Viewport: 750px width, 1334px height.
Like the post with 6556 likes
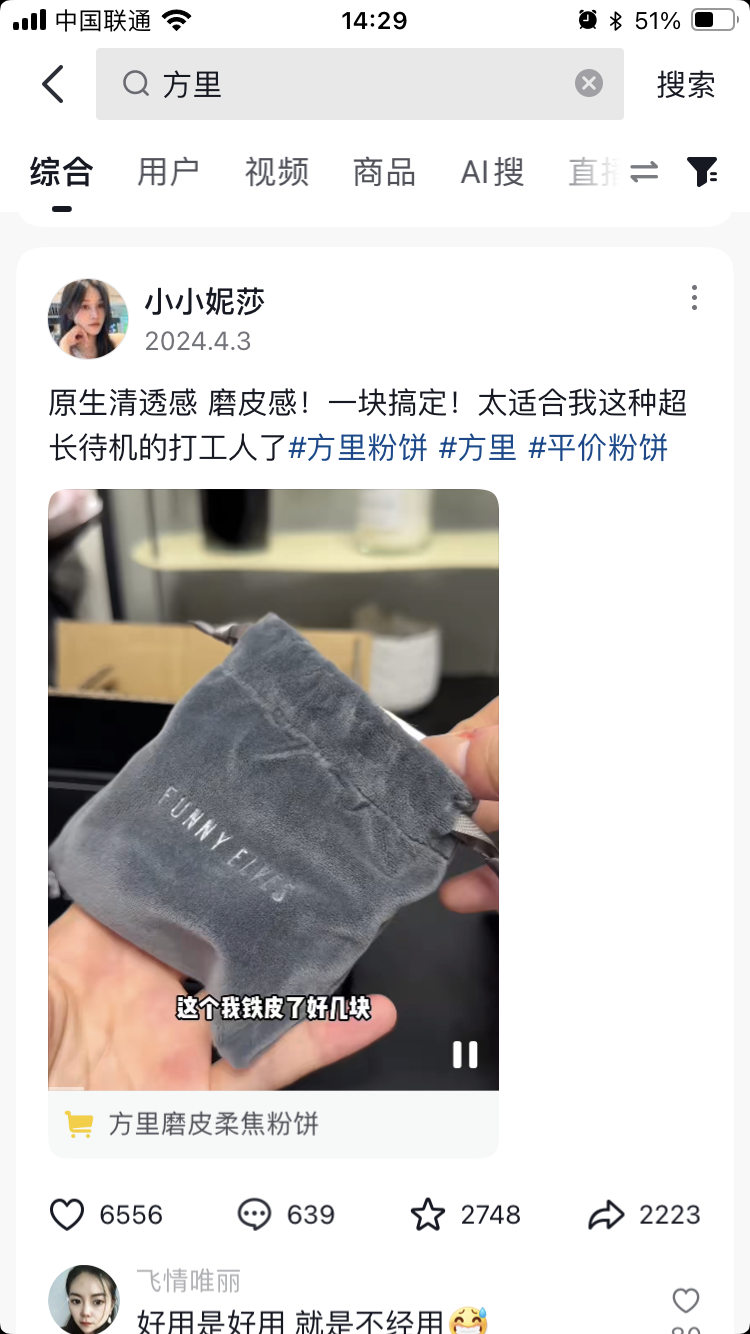(x=68, y=1215)
